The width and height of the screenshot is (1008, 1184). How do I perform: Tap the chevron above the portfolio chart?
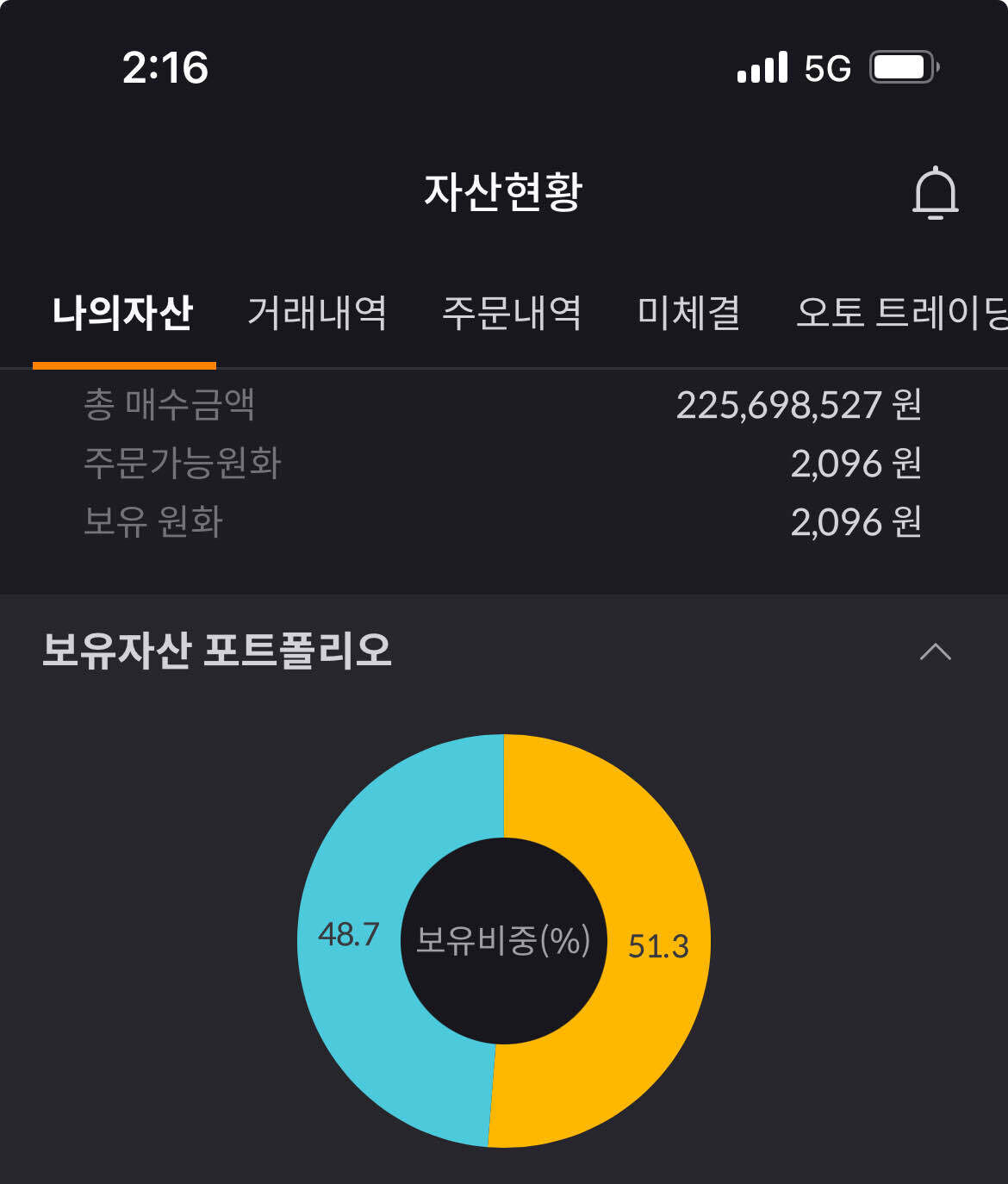(x=934, y=652)
